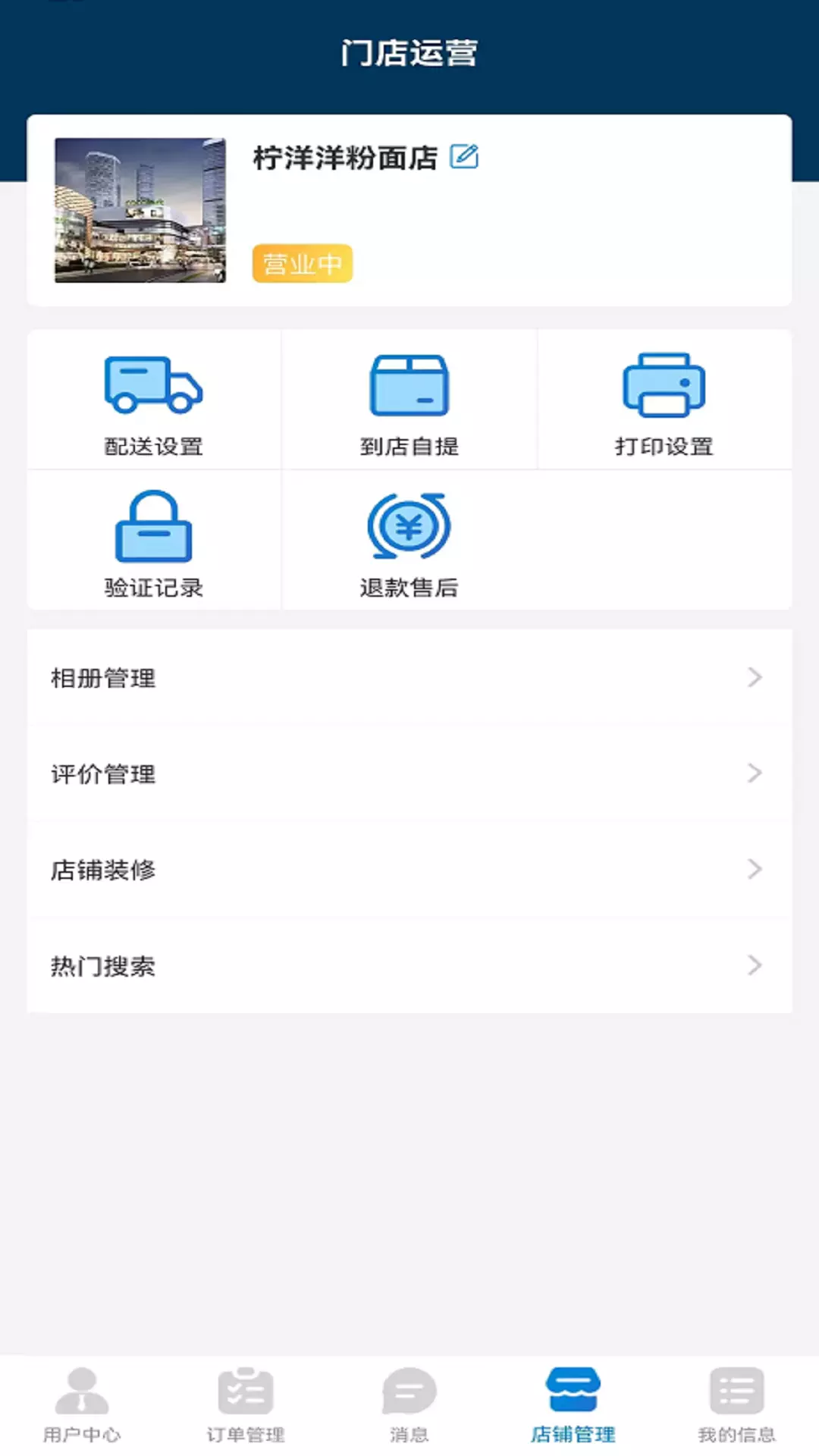Switch to the 订单管理 tab
Screen dimensions: 819x1456
click(x=246, y=1404)
